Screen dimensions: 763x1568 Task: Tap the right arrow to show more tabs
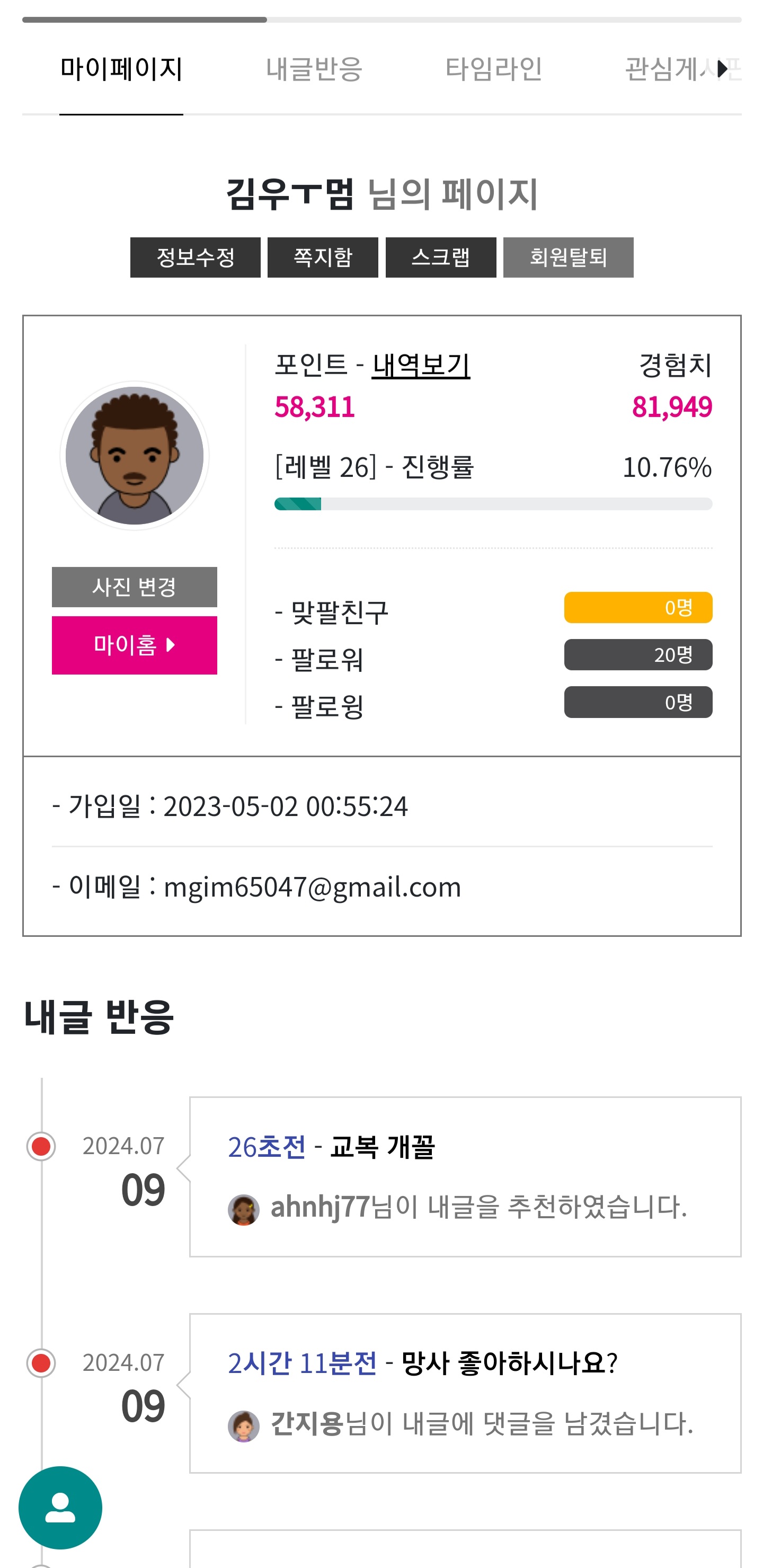[723, 69]
